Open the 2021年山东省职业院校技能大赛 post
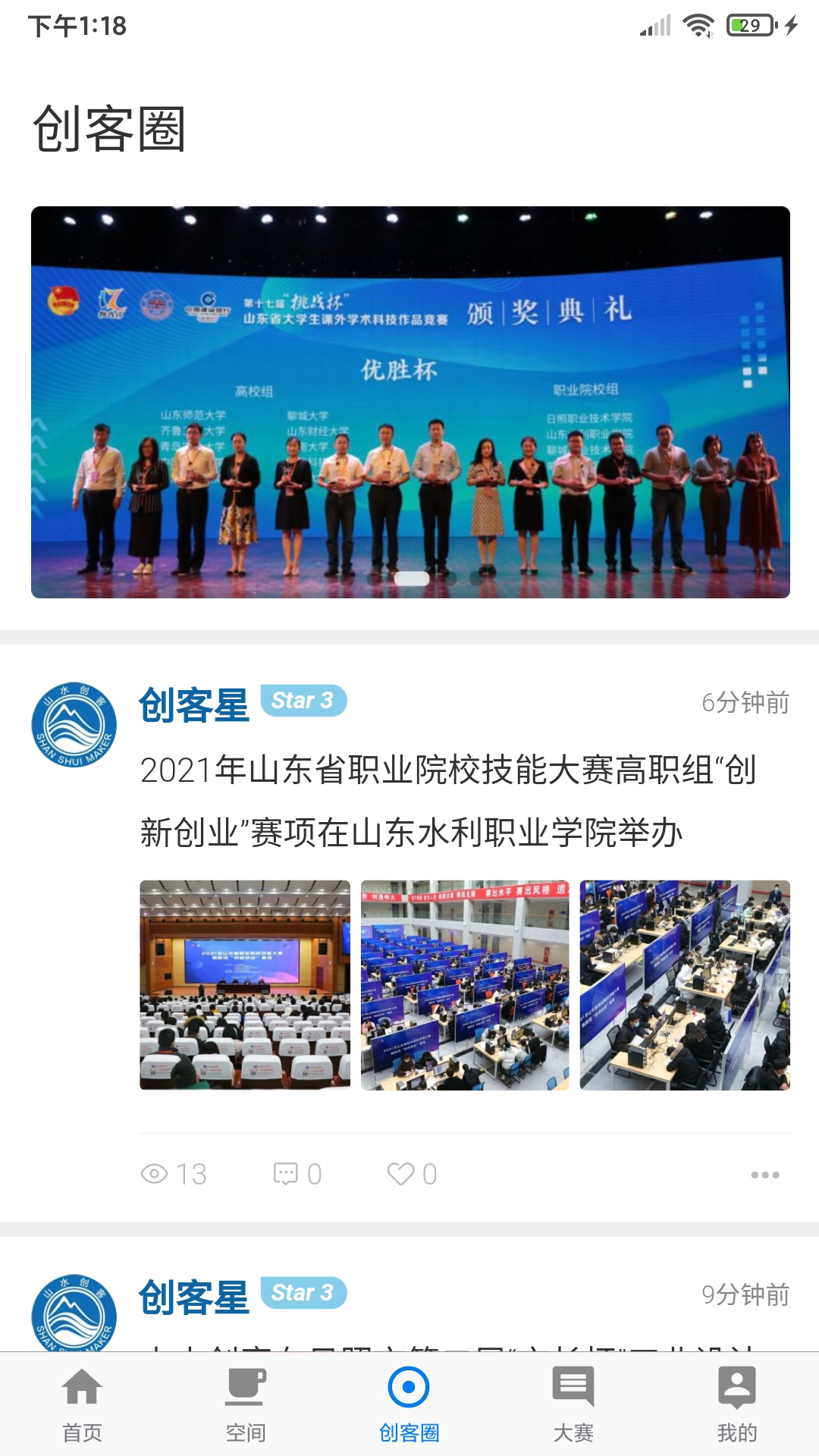 447,801
